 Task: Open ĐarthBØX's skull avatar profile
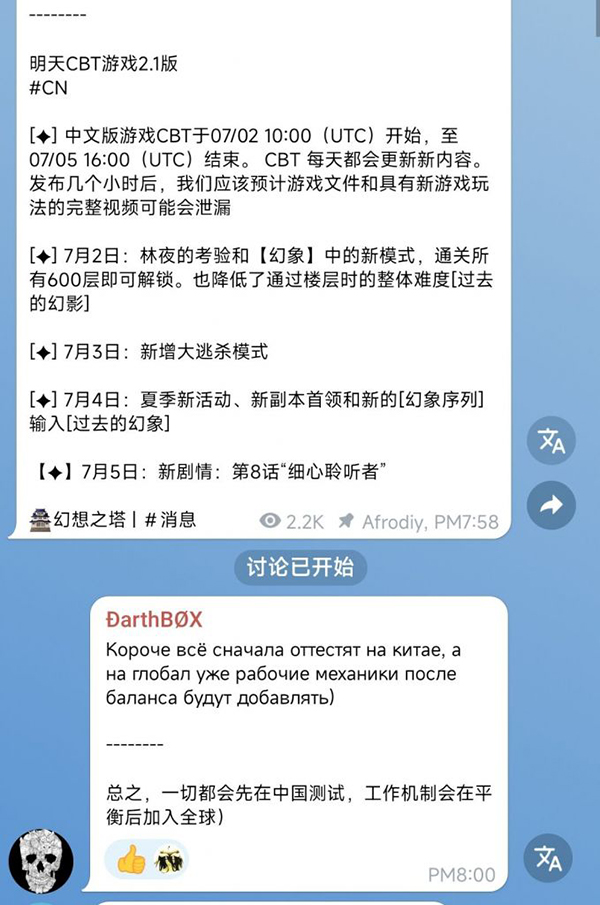[x=41, y=860]
